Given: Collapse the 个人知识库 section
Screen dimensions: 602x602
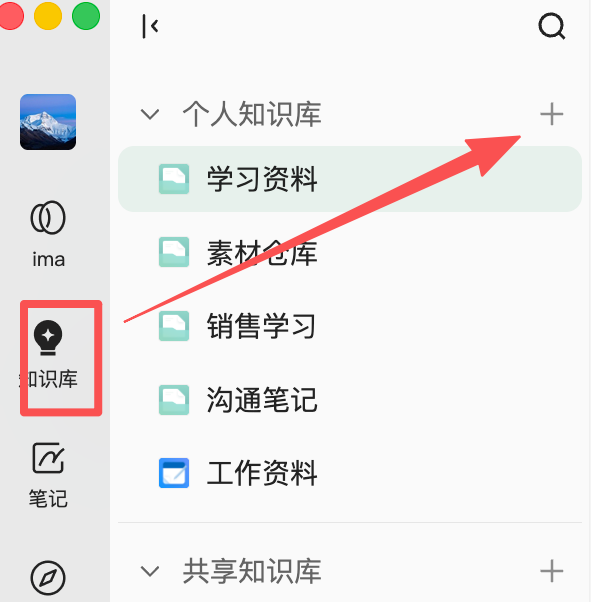Looking at the screenshot, I should click(150, 114).
